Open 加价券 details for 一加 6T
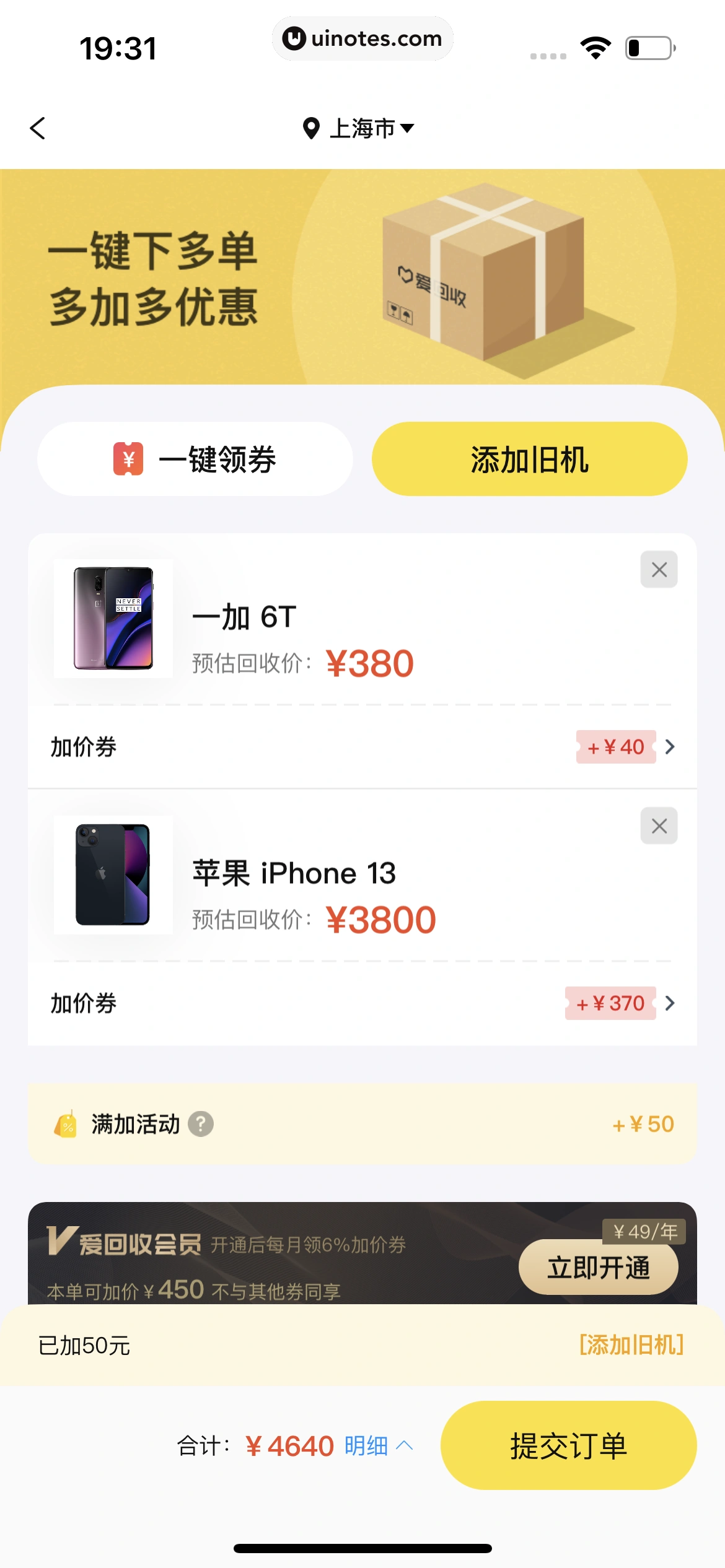 point(670,747)
